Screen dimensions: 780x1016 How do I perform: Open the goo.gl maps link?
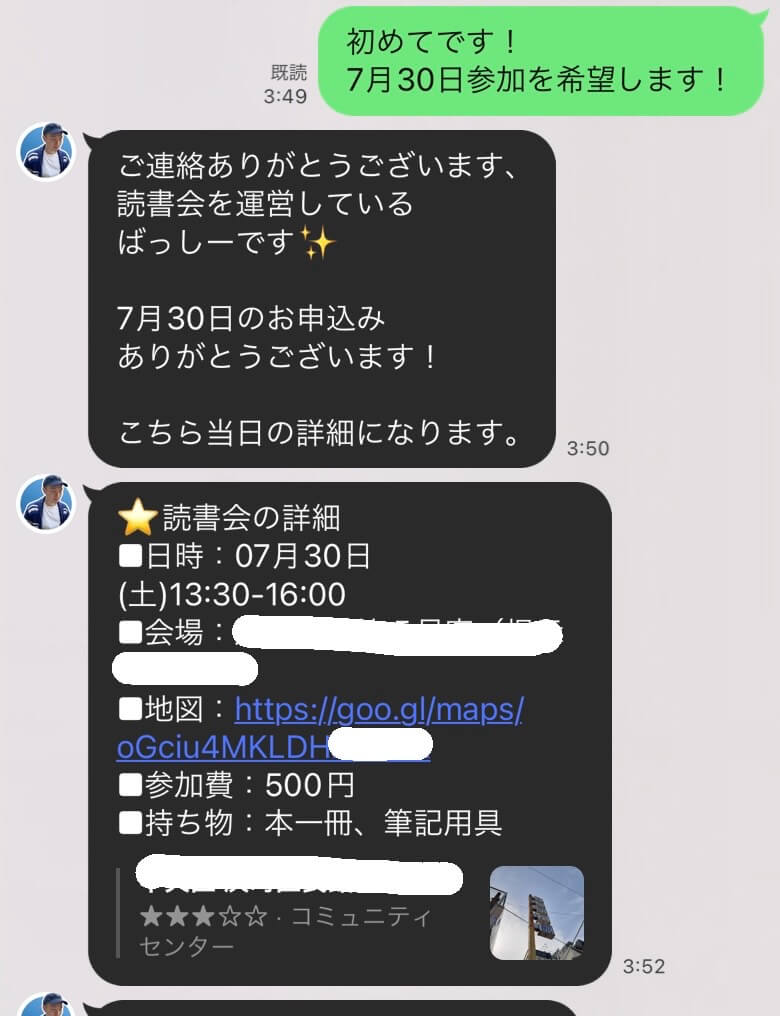point(378,711)
